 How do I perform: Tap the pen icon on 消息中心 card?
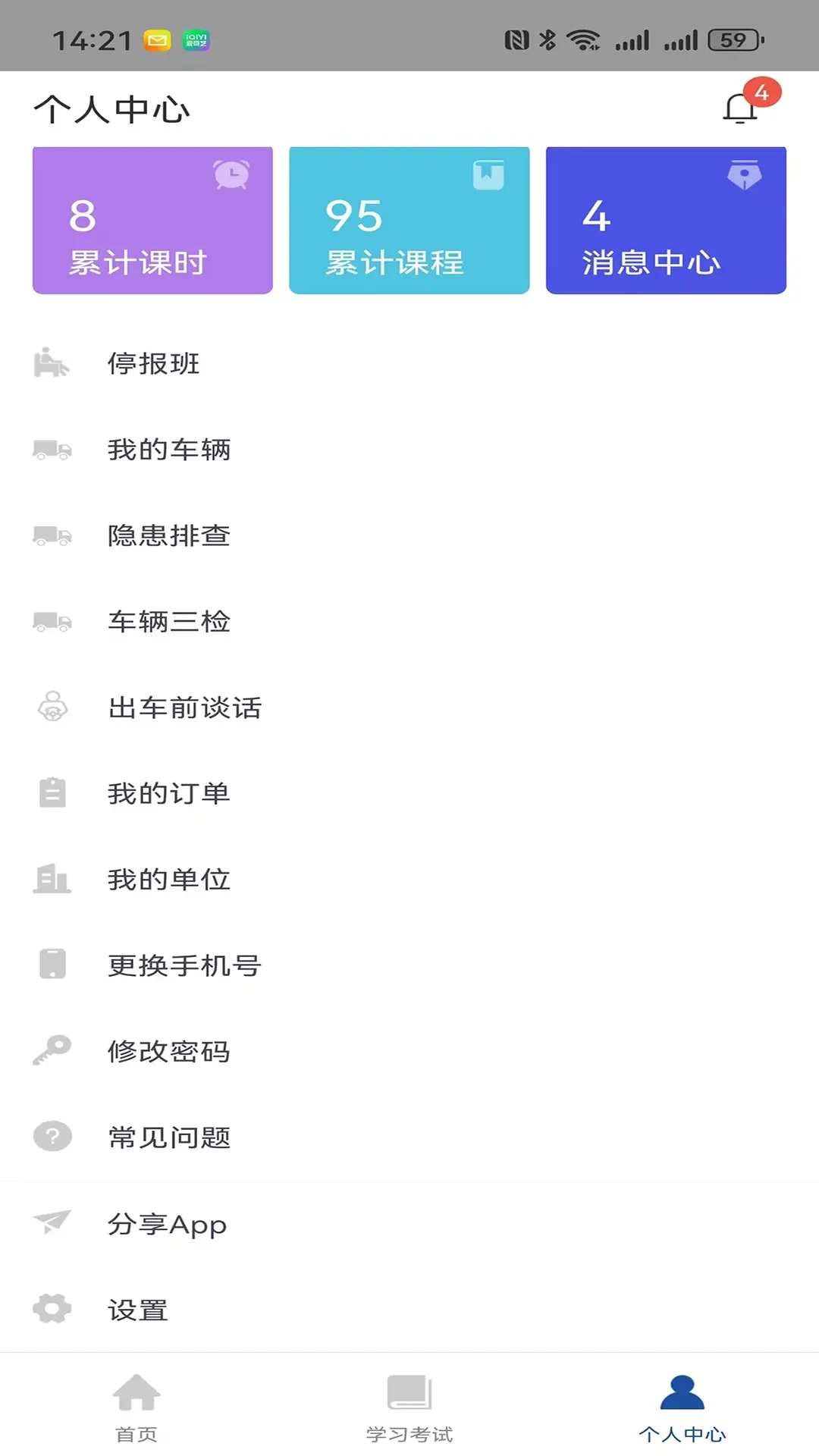(745, 174)
